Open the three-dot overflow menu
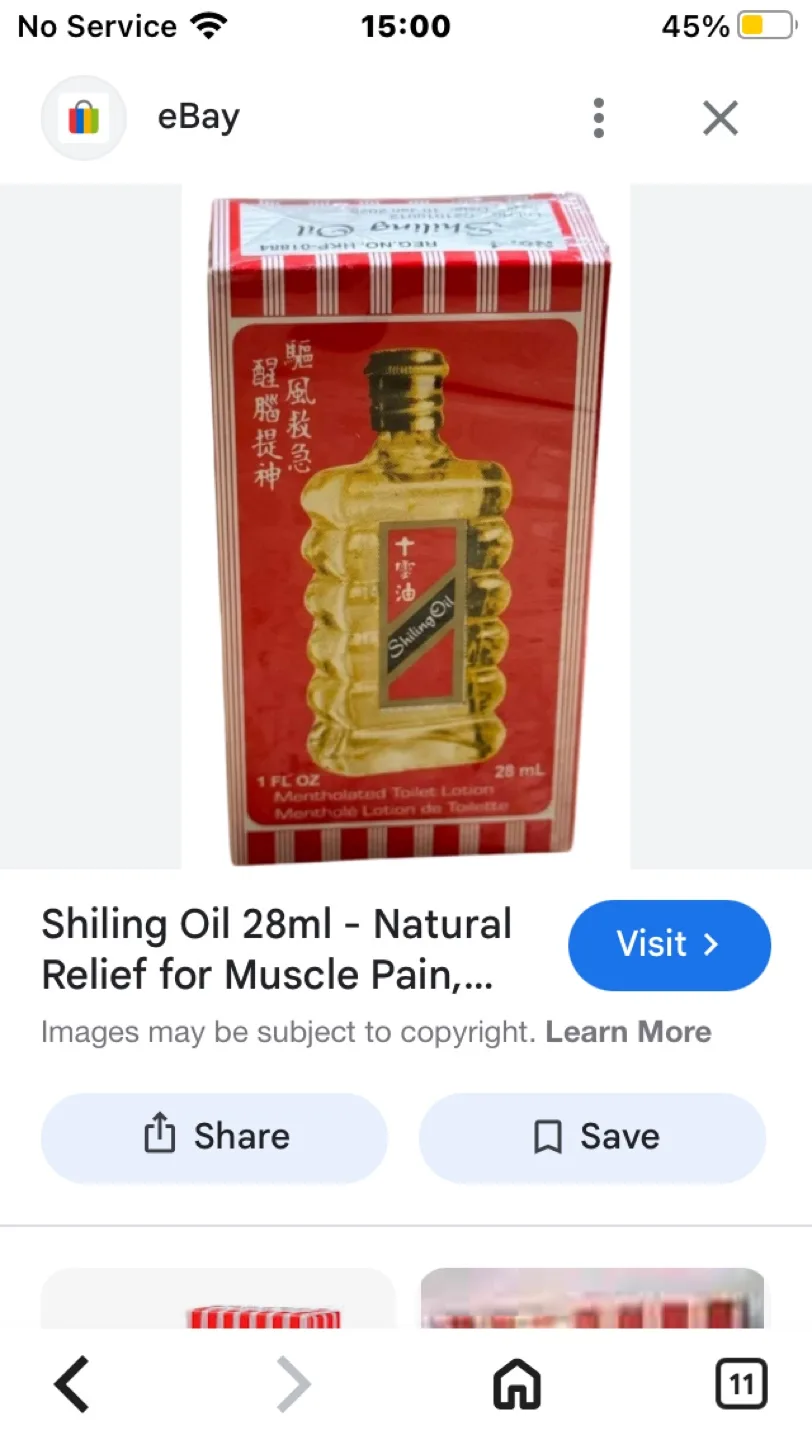The image size is (812, 1440). tap(599, 117)
